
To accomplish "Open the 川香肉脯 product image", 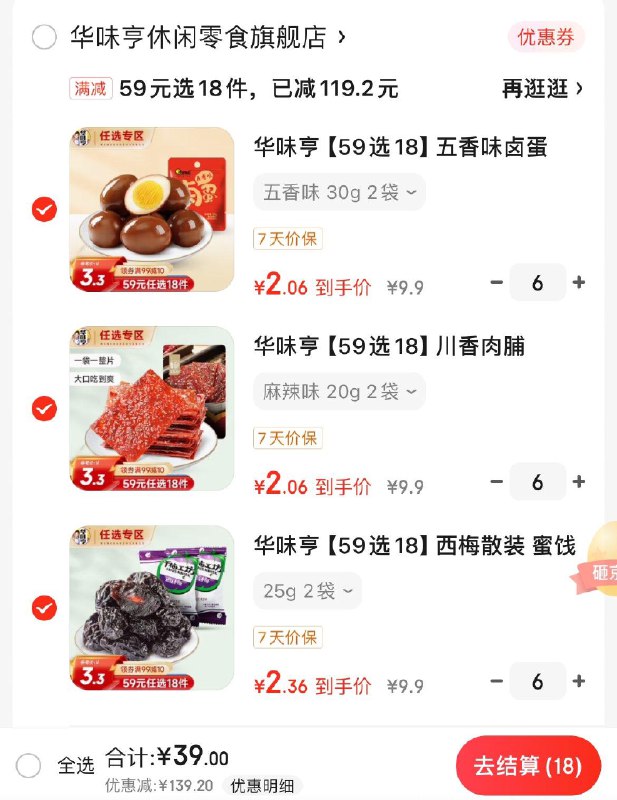I will [152, 408].
